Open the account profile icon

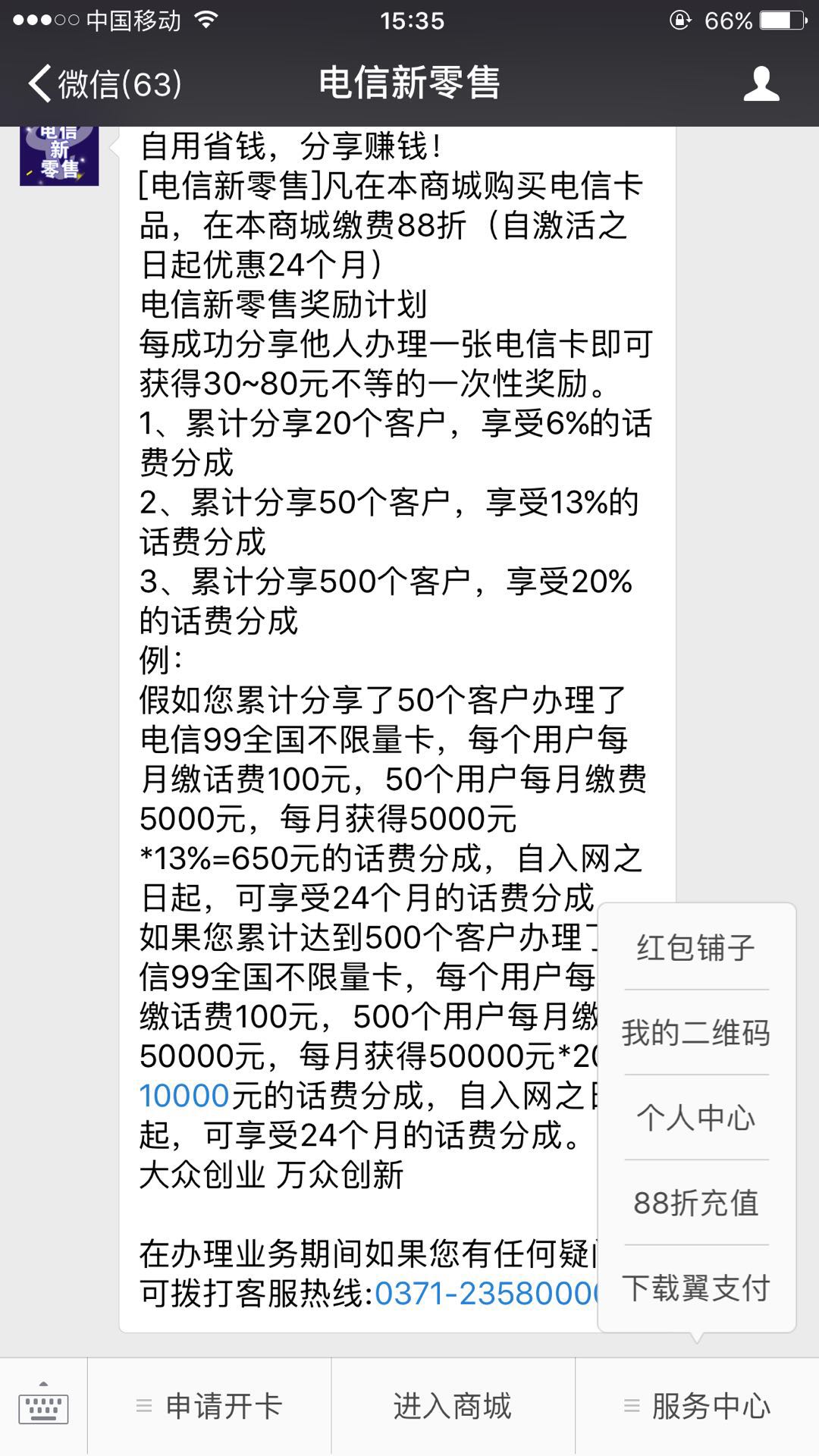[761, 83]
